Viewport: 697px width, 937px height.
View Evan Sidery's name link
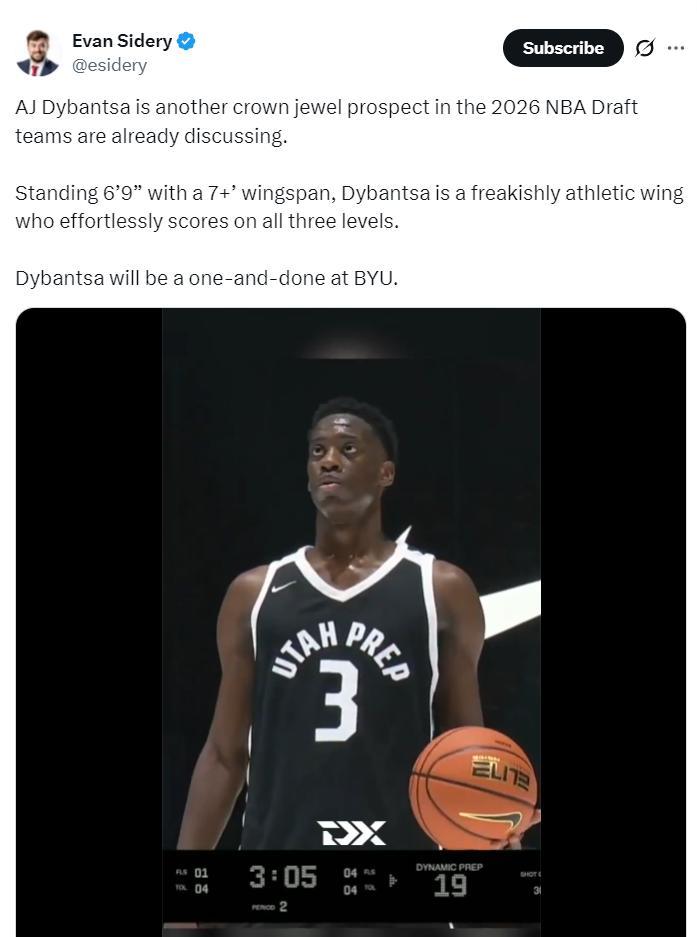(122, 41)
